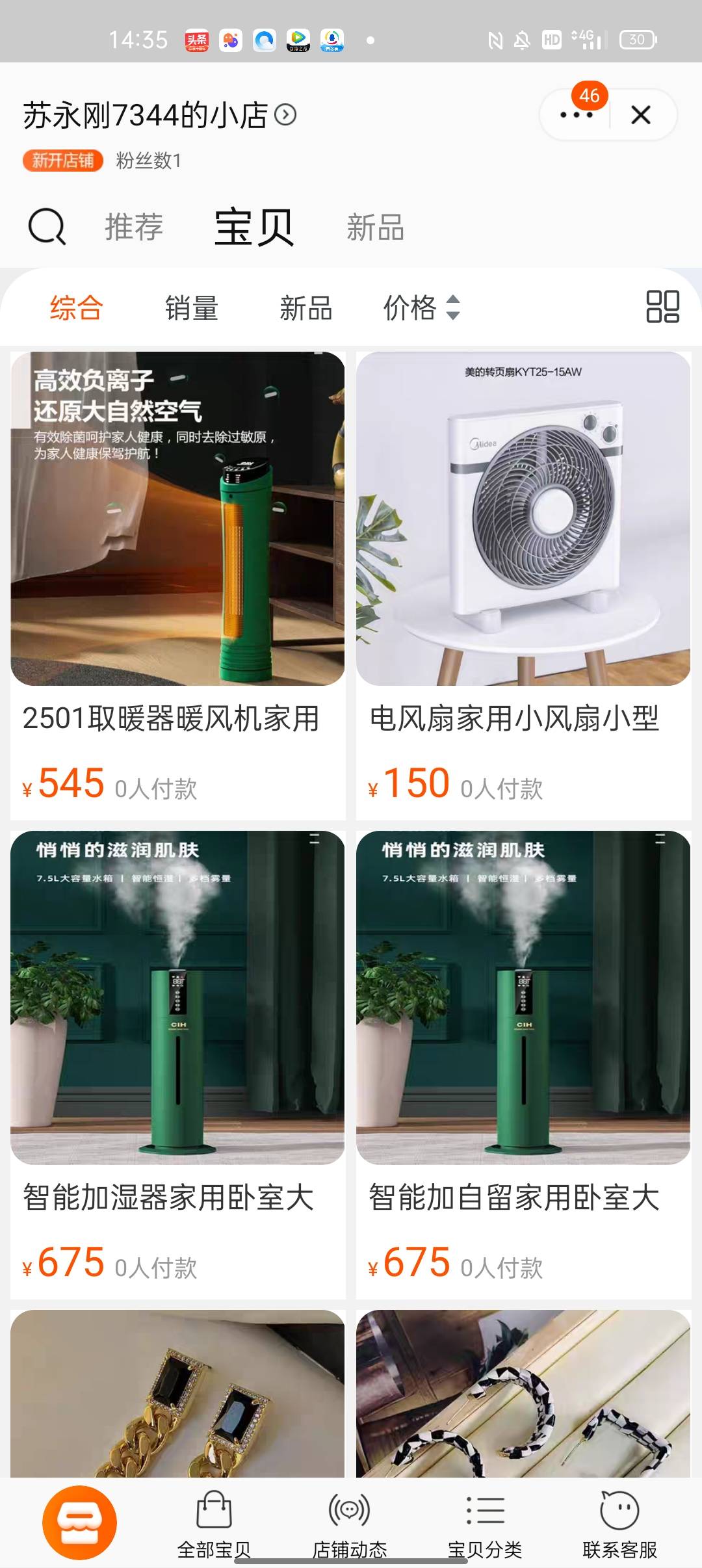
Task: Select the 宝贝 tab
Action: click(x=254, y=227)
